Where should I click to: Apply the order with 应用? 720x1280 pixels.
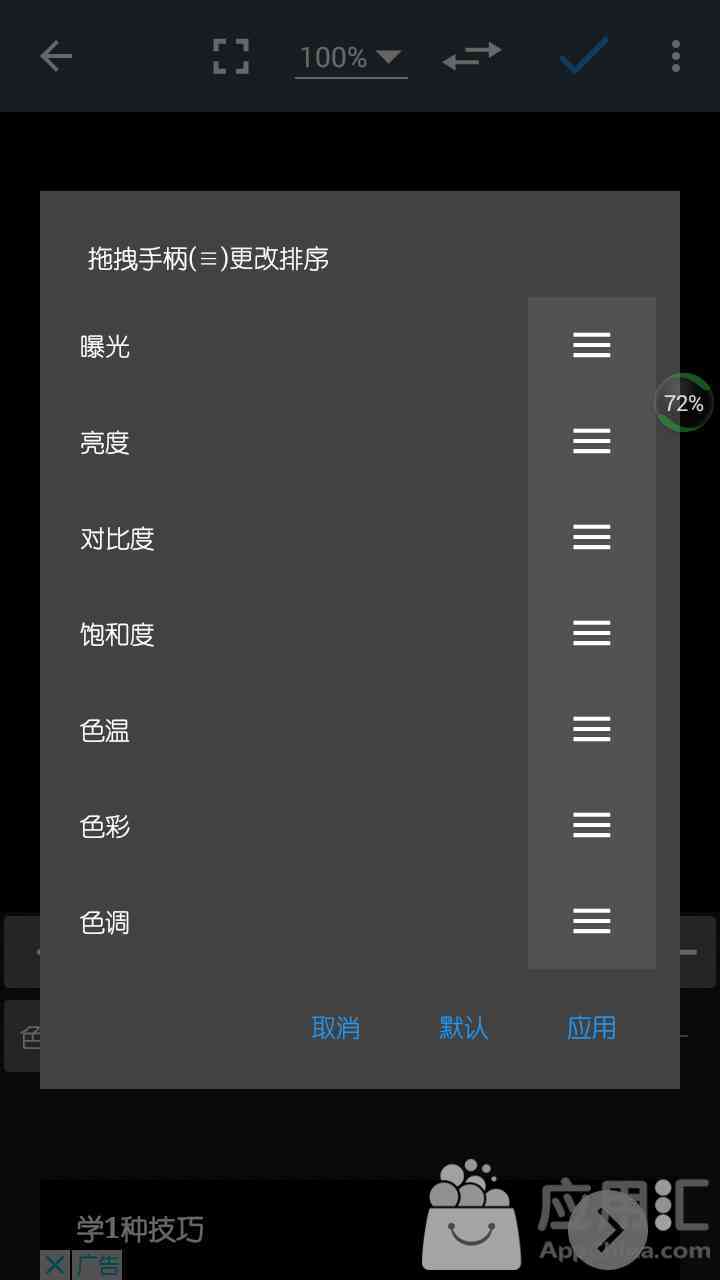coord(592,1028)
